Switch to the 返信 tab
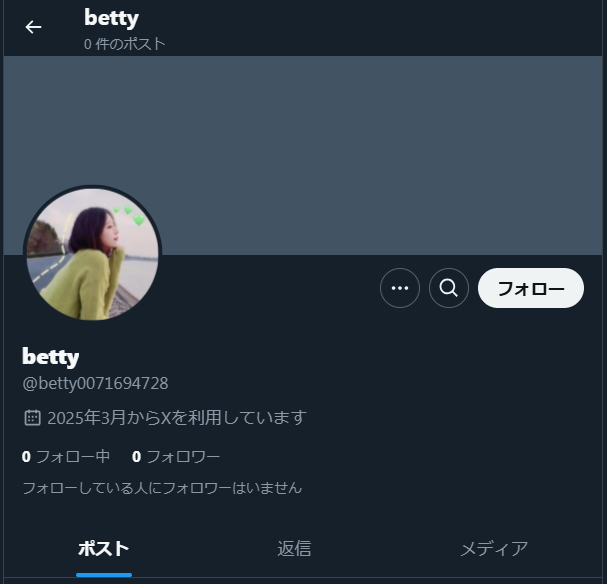Screen dimensions: 607x584 pyautogui.click(x=294, y=548)
